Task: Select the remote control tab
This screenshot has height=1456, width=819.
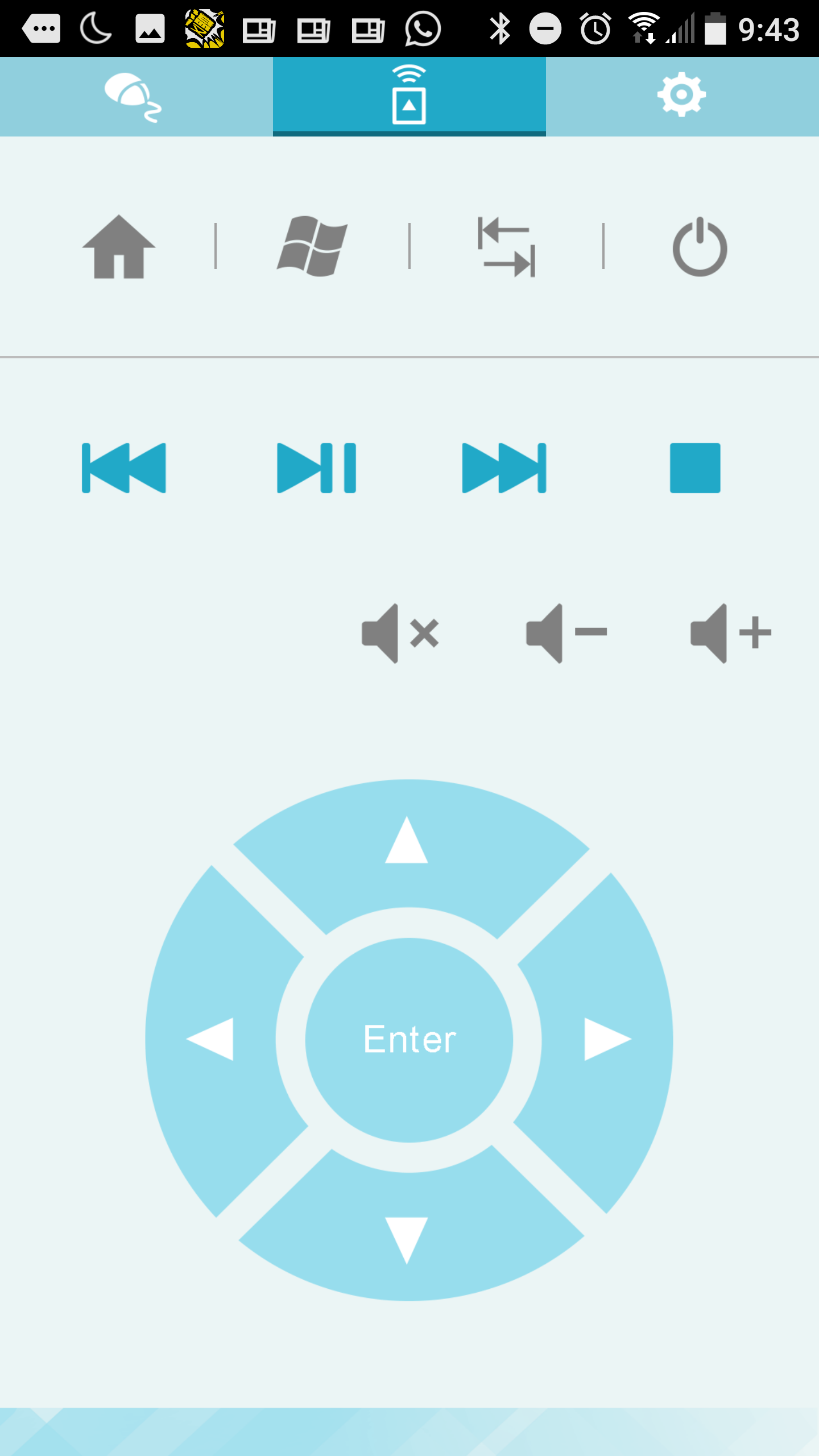Action: tap(409, 97)
